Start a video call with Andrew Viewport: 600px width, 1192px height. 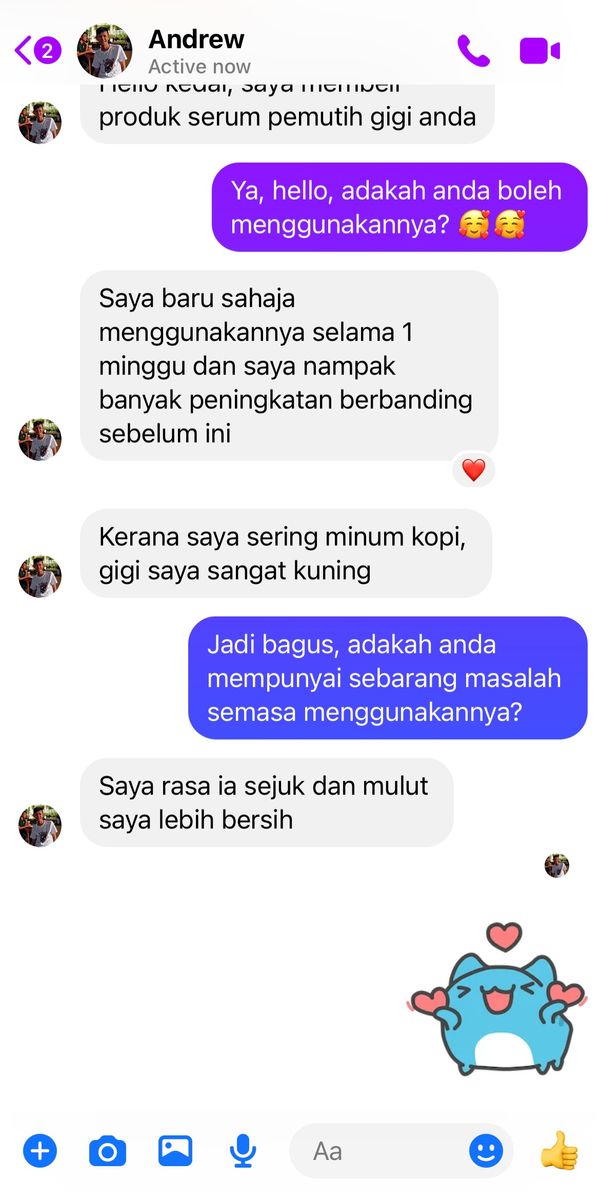540,50
